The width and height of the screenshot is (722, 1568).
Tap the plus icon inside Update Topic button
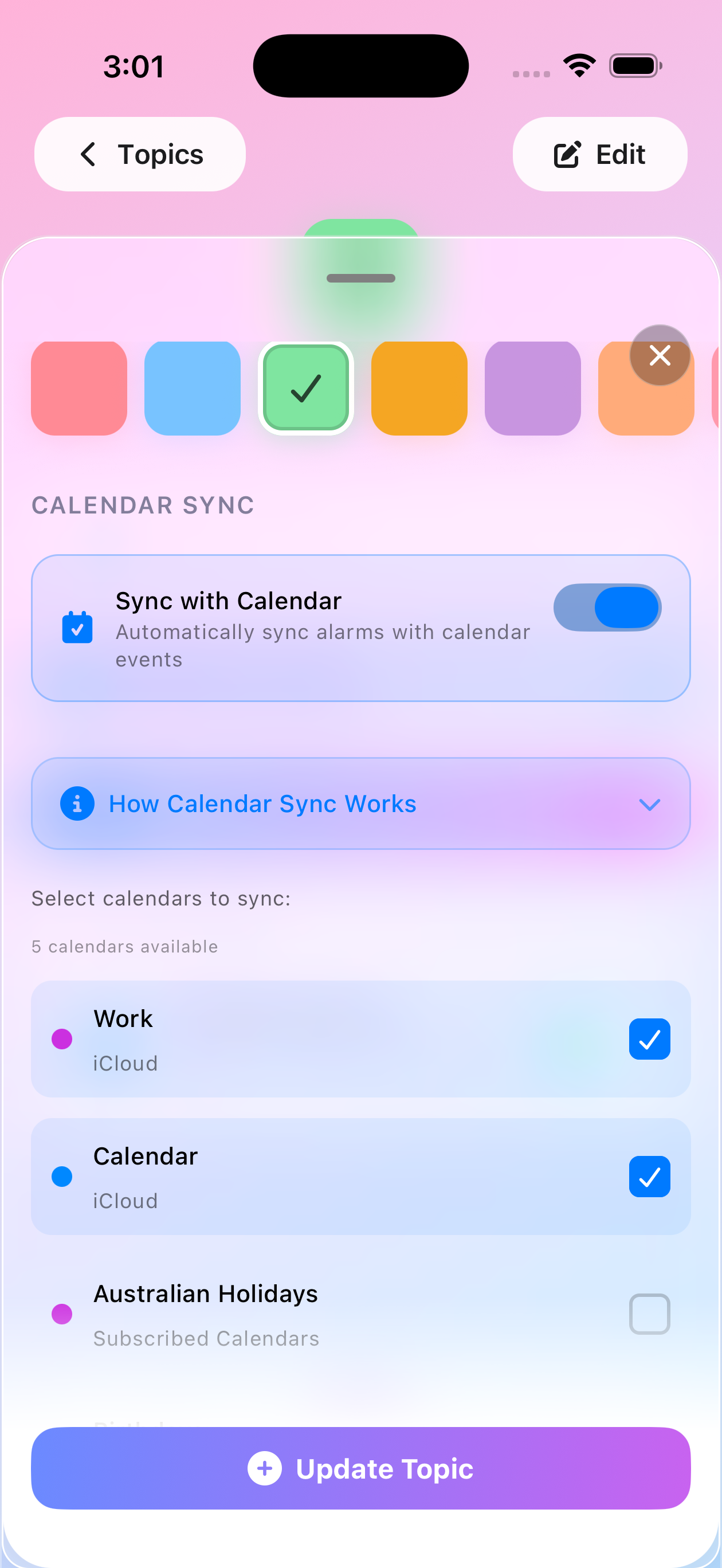tap(265, 1469)
